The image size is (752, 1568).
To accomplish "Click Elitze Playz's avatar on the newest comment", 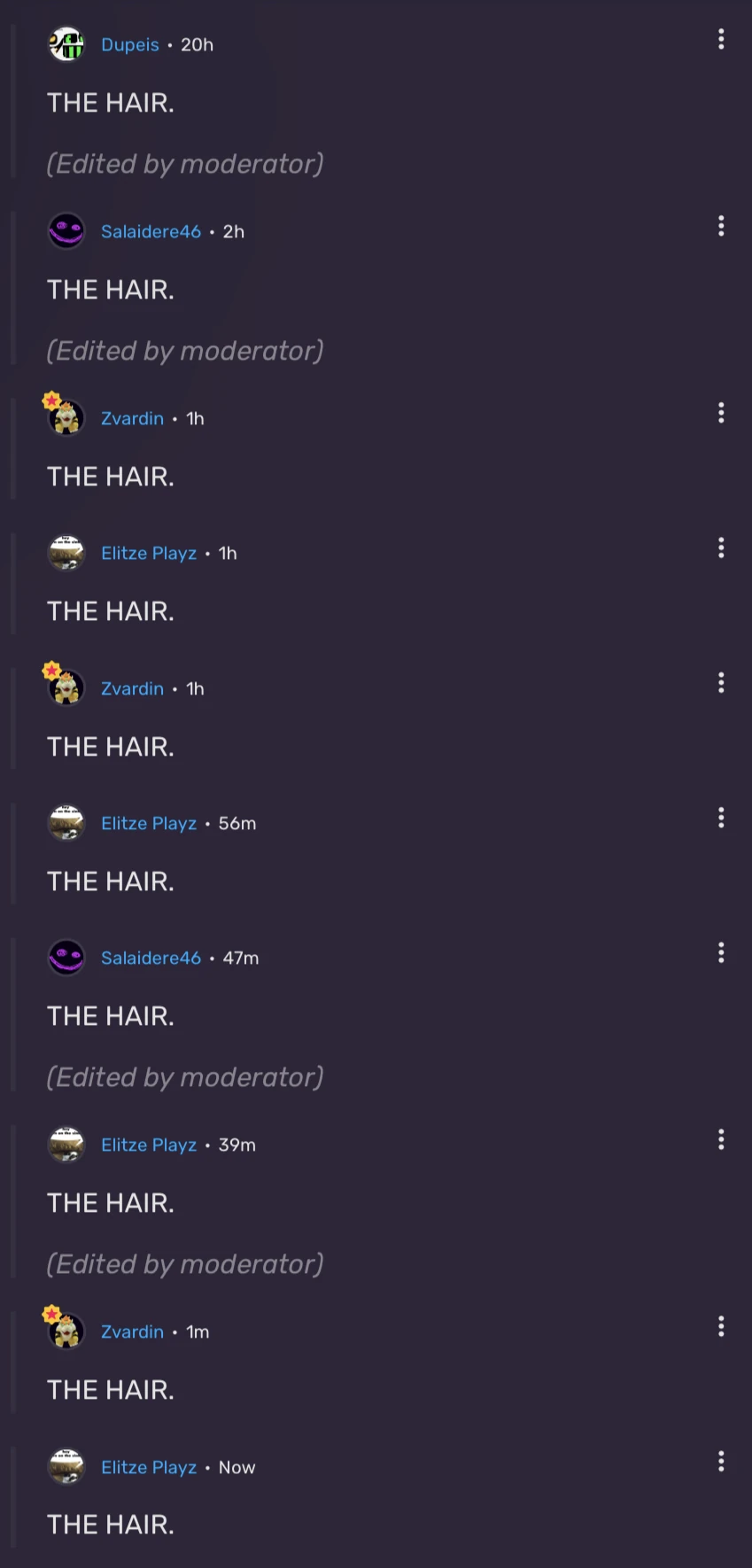I will point(66,1466).
